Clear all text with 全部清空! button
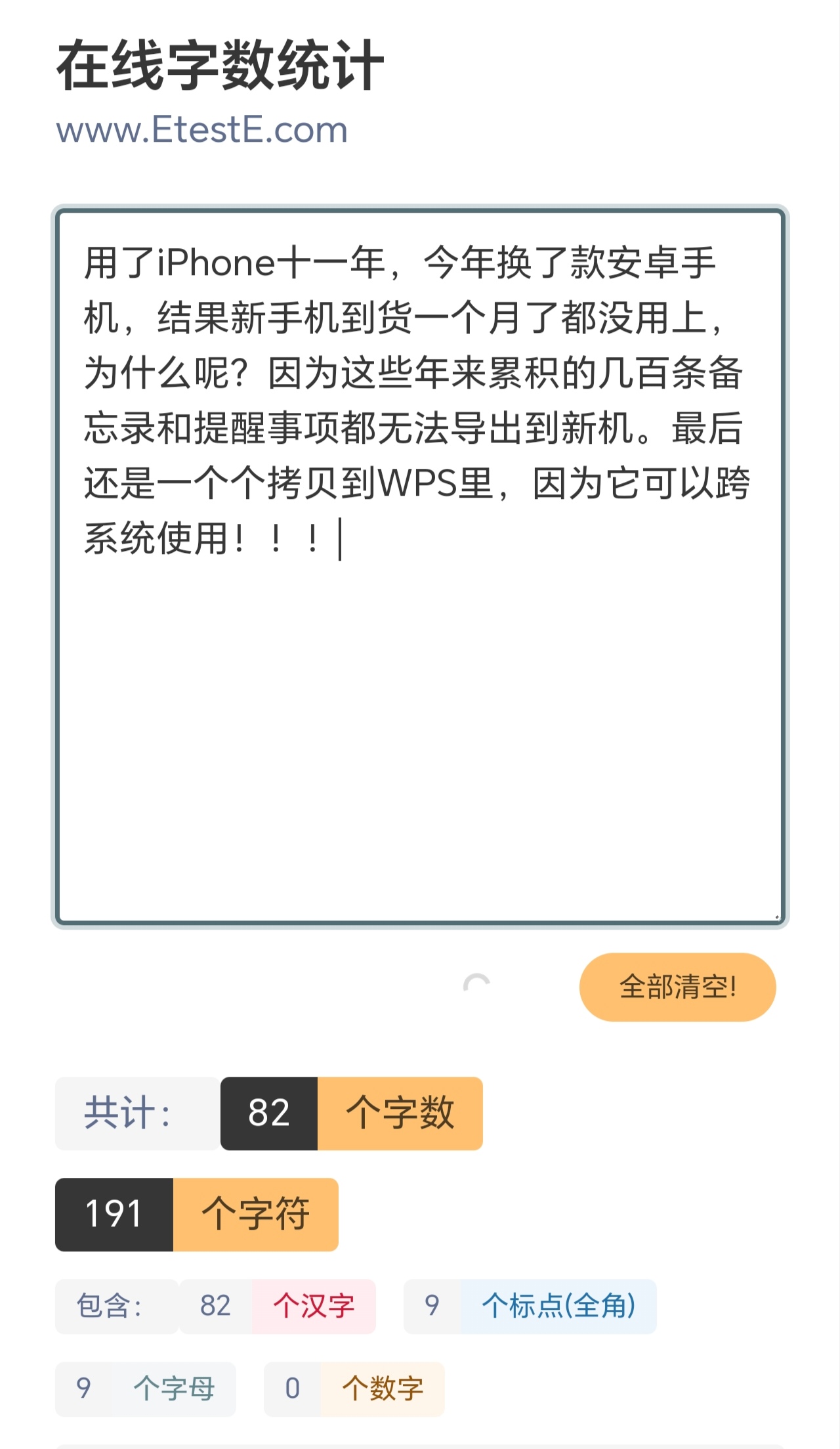This screenshot has width=840, height=1449. tap(677, 987)
